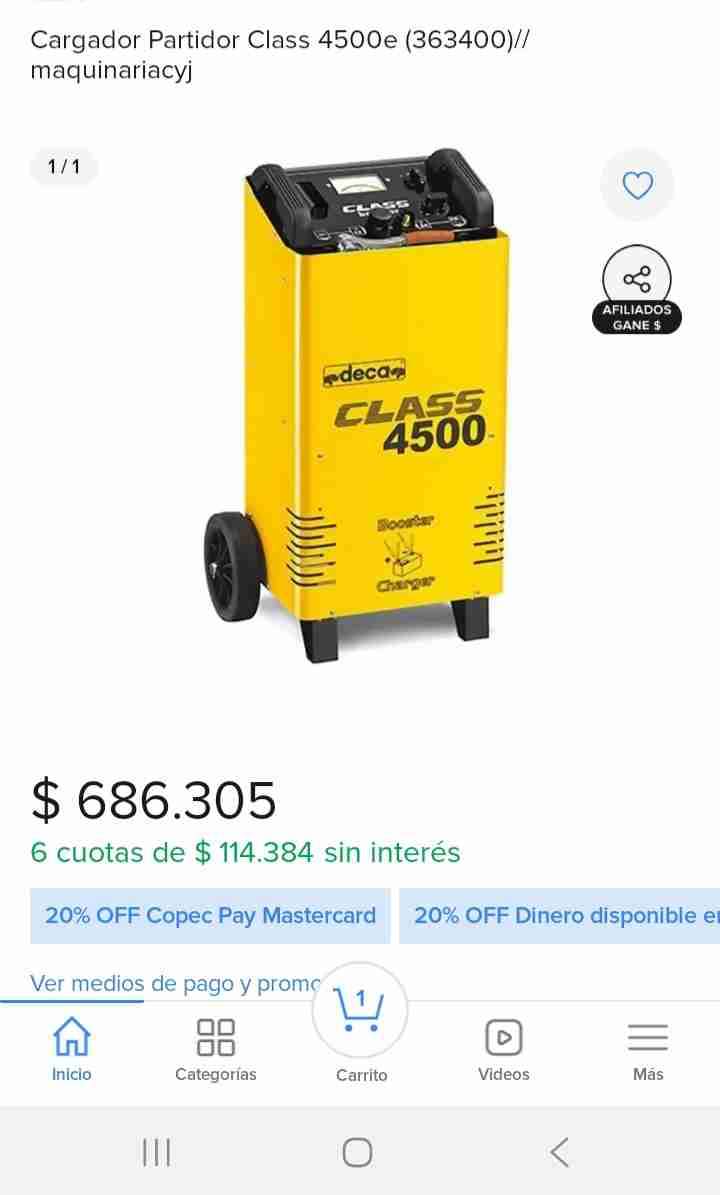The width and height of the screenshot is (720, 1195).
Task: Open the Más menu tab
Action: pos(647,1049)
